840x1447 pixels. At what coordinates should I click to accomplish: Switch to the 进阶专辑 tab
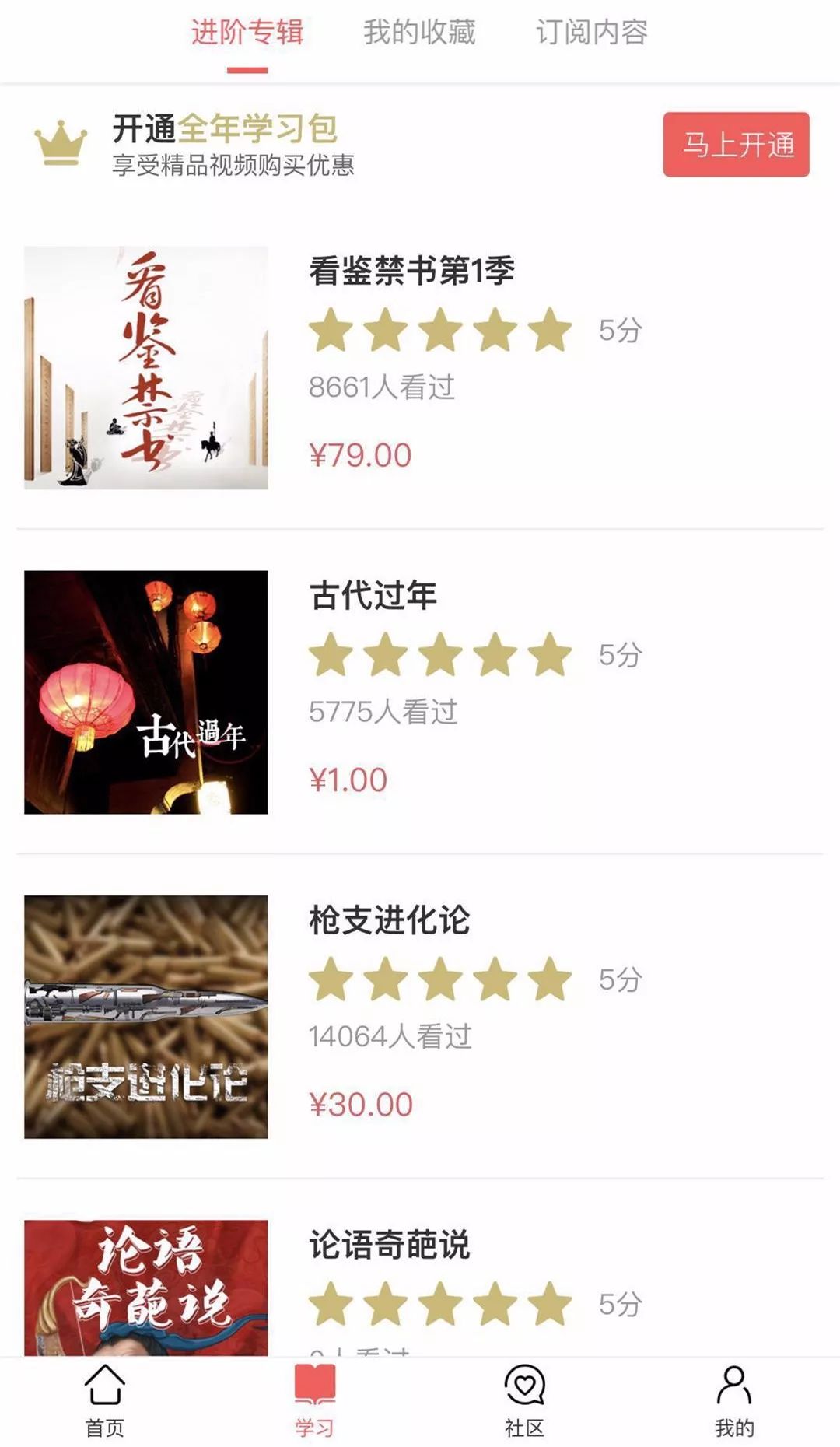click(x=247, y=33)
